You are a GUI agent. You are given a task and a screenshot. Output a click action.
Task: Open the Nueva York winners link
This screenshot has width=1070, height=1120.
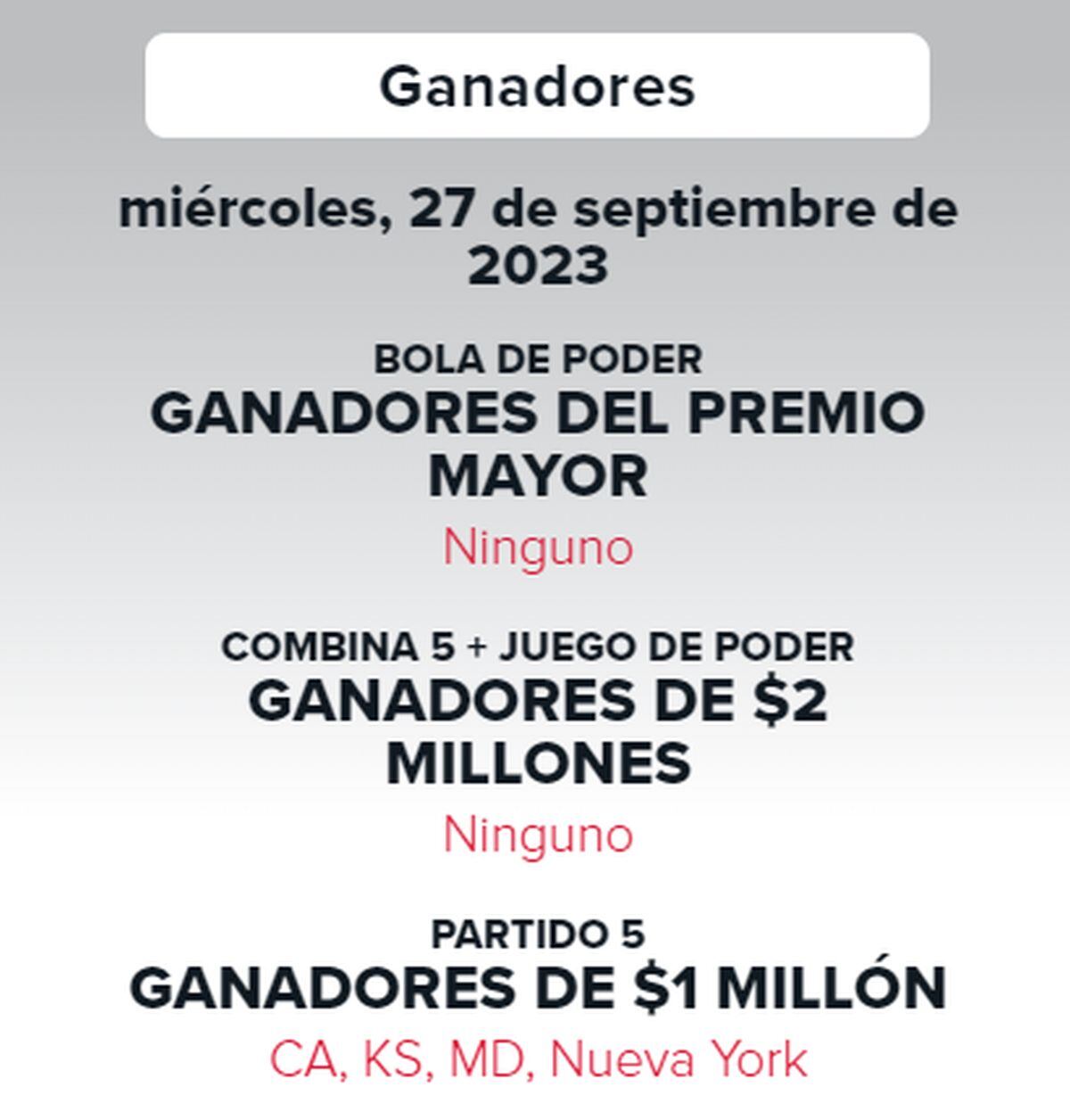[682, 1057]
